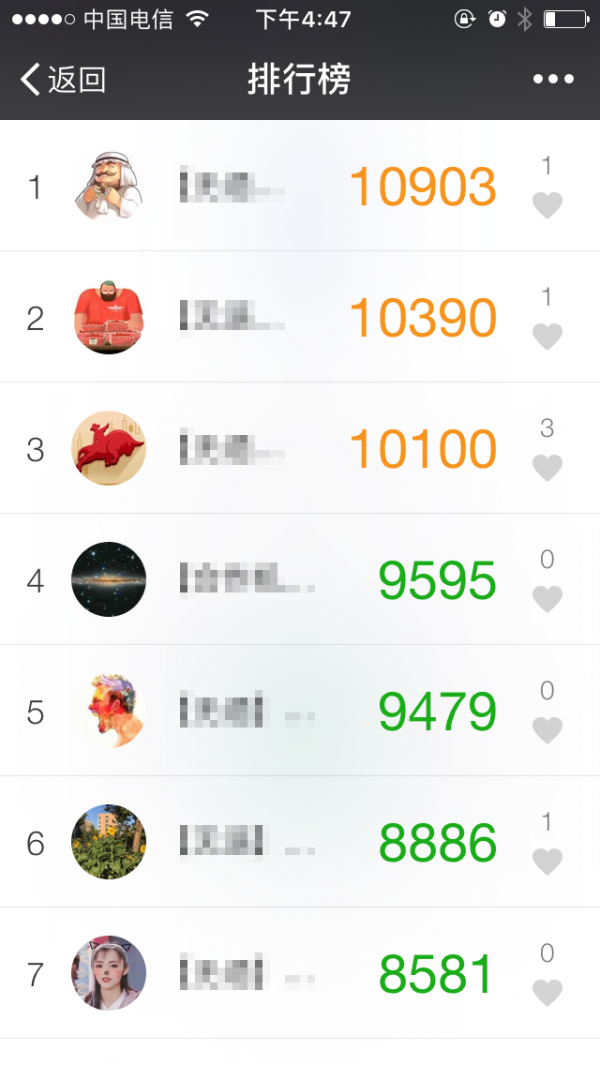Open the cat-ear girl avatar at rank 7
Screen dimensions: 600x1065
click(109, 973)
